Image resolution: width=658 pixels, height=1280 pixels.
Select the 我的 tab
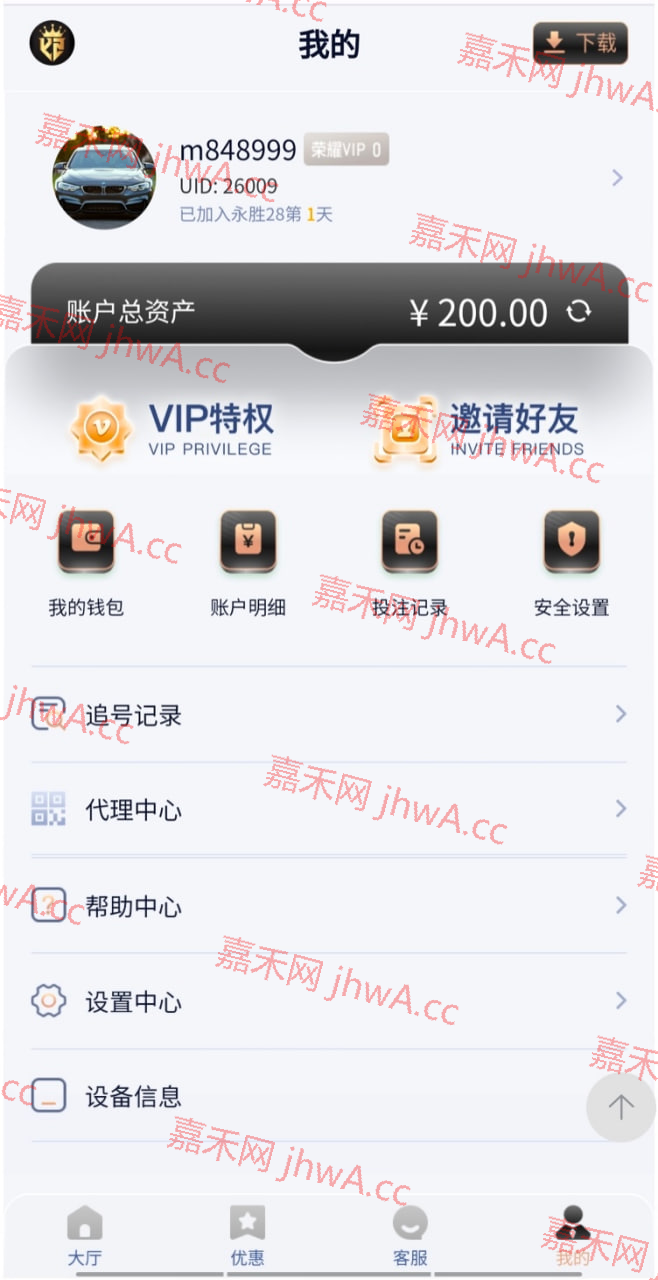tap(572, 1236)
